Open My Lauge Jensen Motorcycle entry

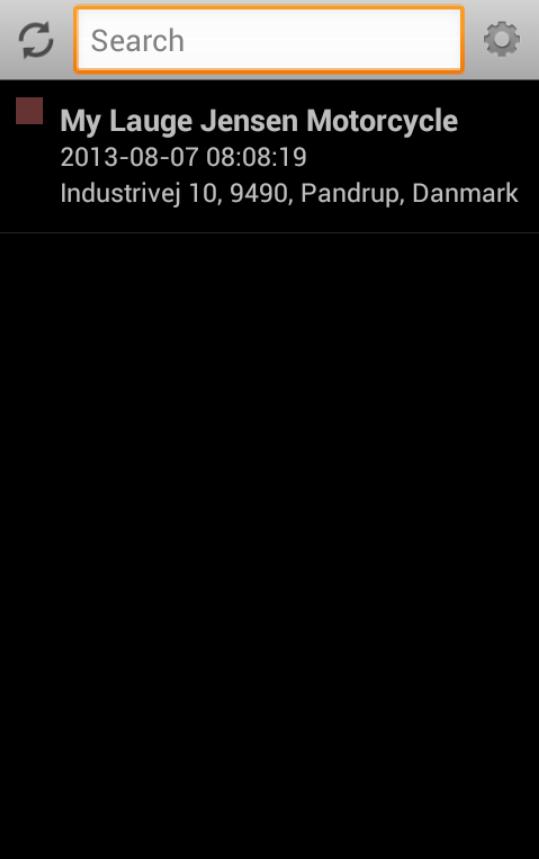click(x=270, y=157)
